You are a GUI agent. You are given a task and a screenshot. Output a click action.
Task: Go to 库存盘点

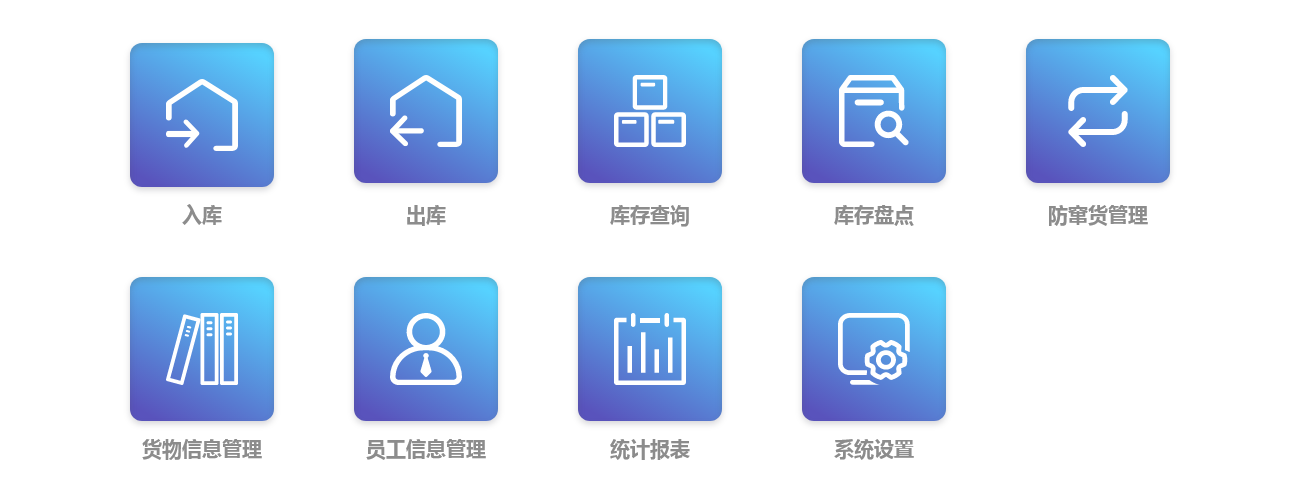point(874,111)
